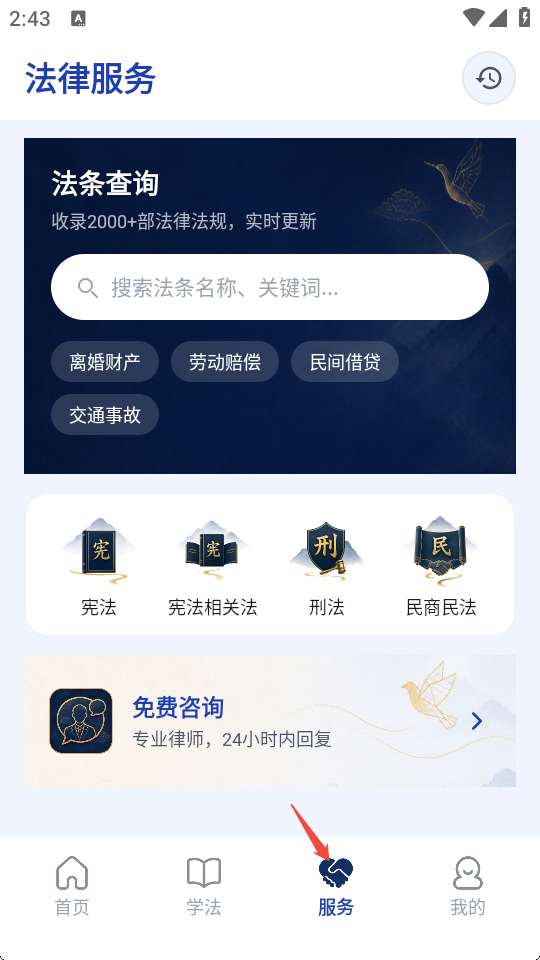The image size is (540, 960).
Task: Tap the 搜索法条名称 search box
Action: pos(270,287)
